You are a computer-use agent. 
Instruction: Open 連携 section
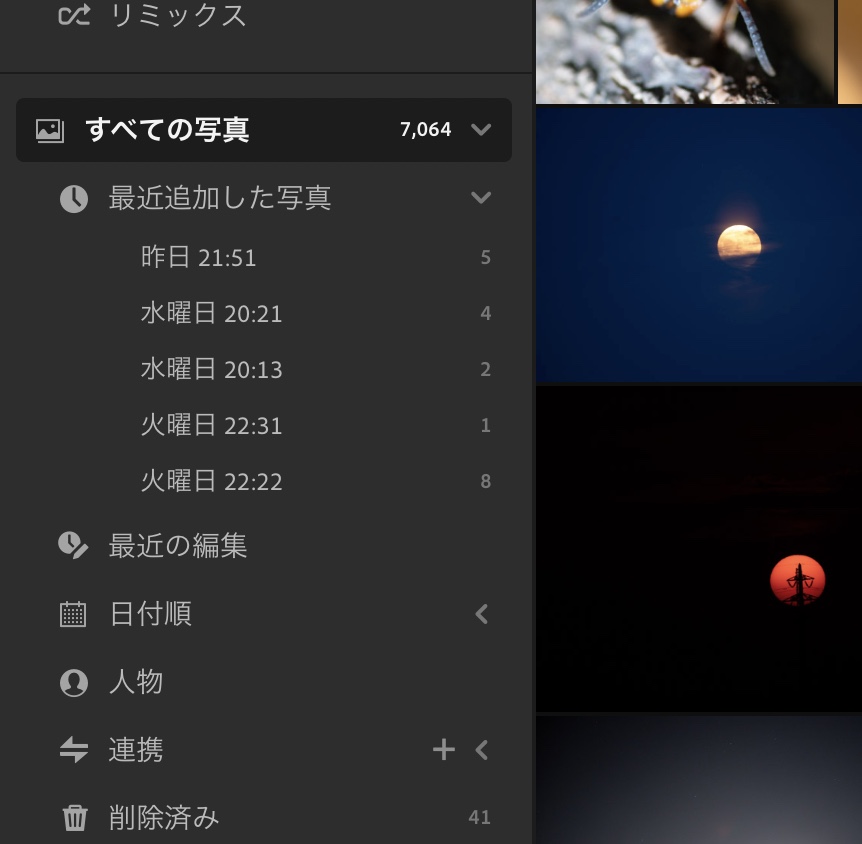pos(135,750)
